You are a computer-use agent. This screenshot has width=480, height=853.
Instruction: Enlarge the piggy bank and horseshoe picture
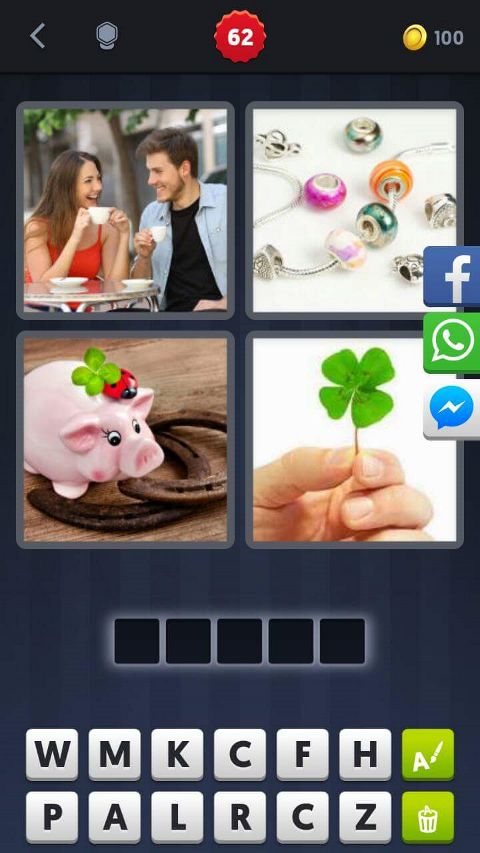pos(125,440)
